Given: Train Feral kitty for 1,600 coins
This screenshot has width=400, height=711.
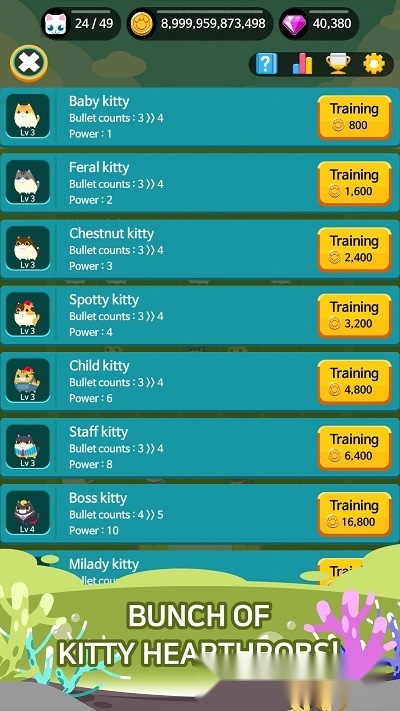Looking at the screenshot, I should [x=354, y=183].
